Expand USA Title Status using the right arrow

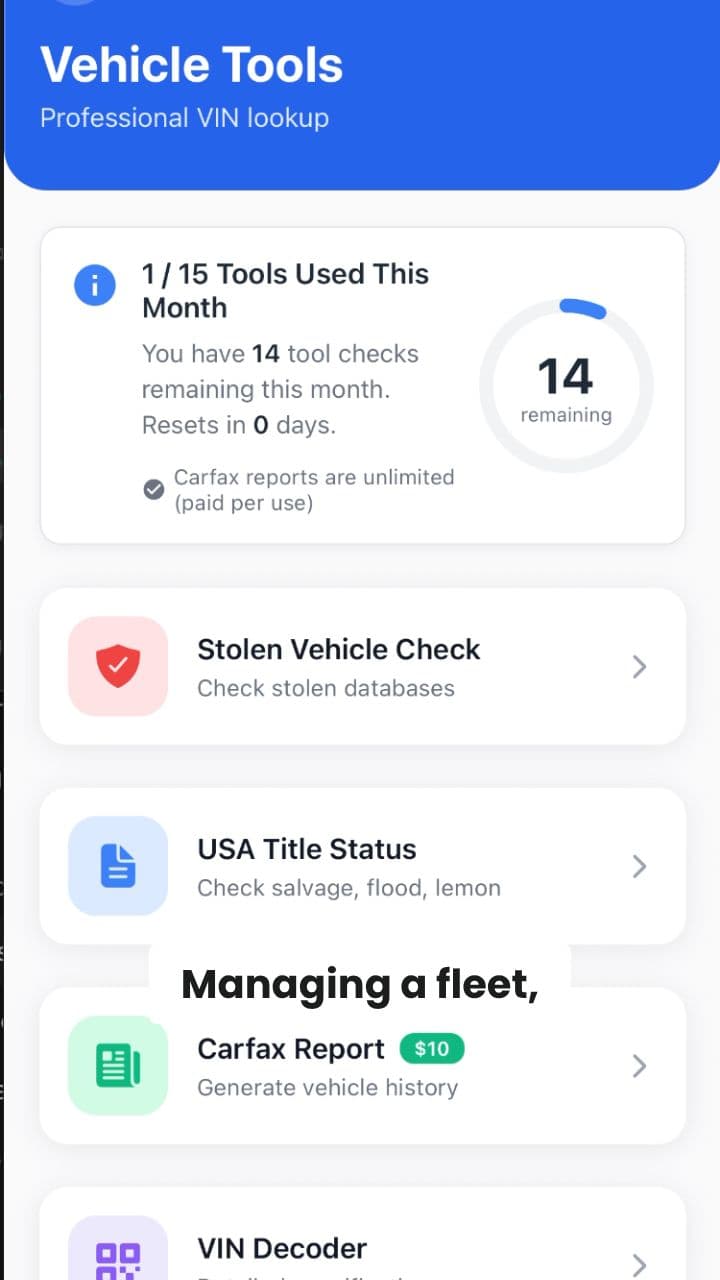[x=639, y=866]
